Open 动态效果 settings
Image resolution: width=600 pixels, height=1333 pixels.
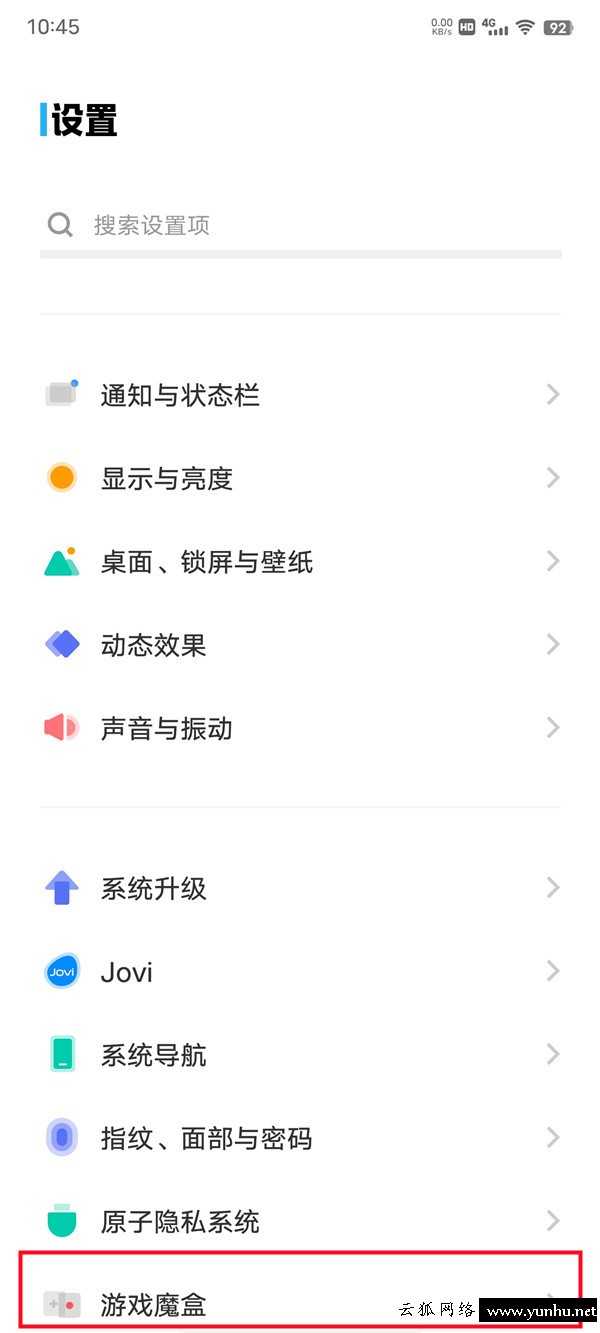(300, 644)
